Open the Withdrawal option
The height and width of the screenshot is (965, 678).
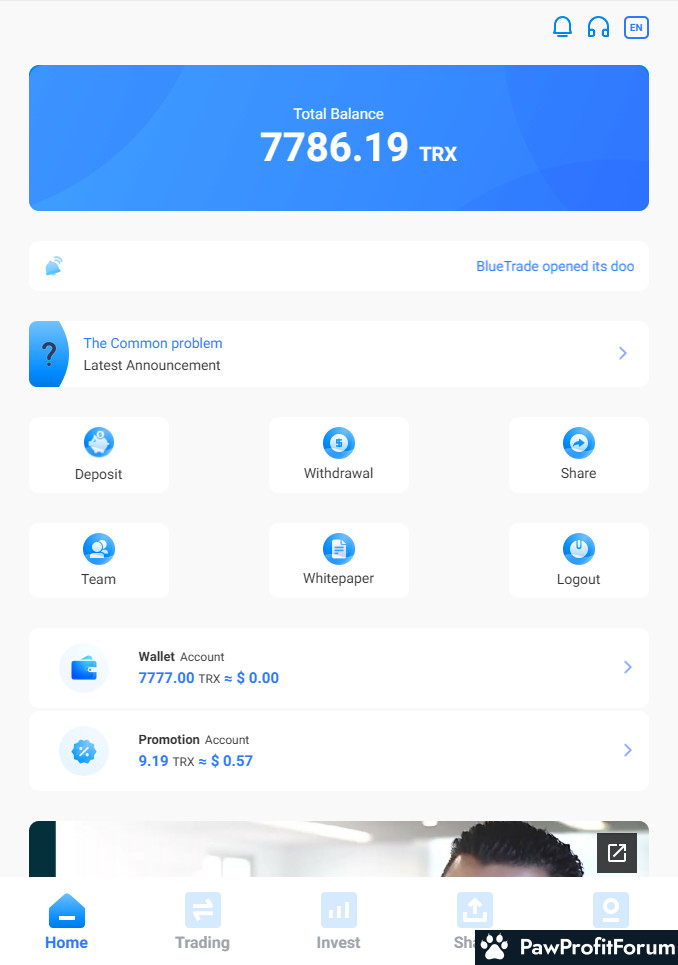pyautogui.click(x=339, y=455)
